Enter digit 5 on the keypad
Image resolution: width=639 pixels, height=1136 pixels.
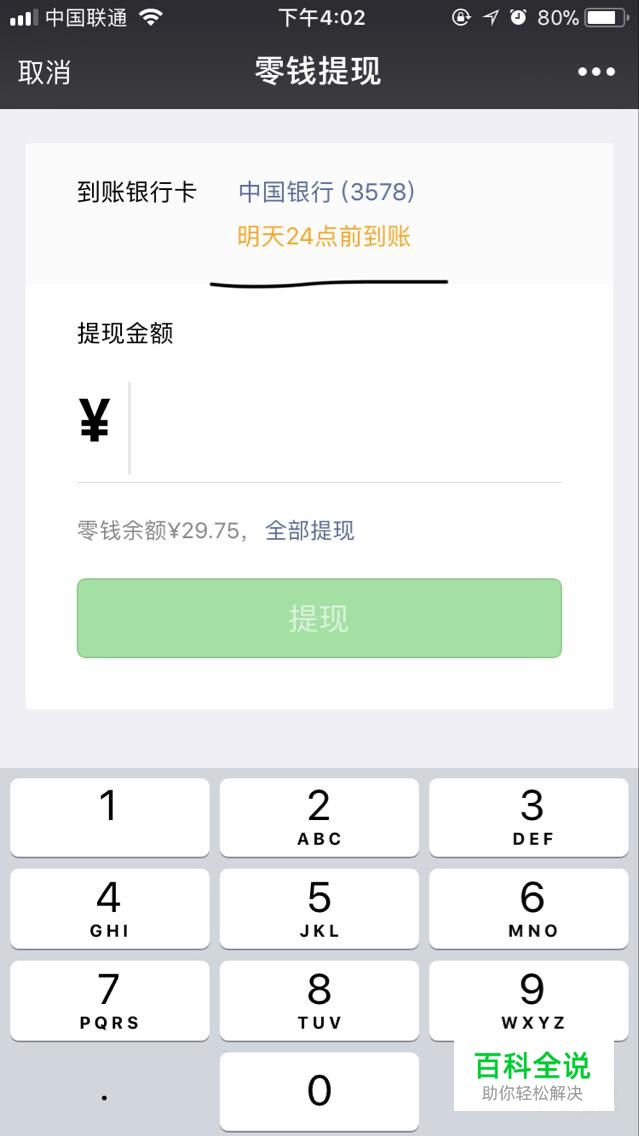(319, 908)
